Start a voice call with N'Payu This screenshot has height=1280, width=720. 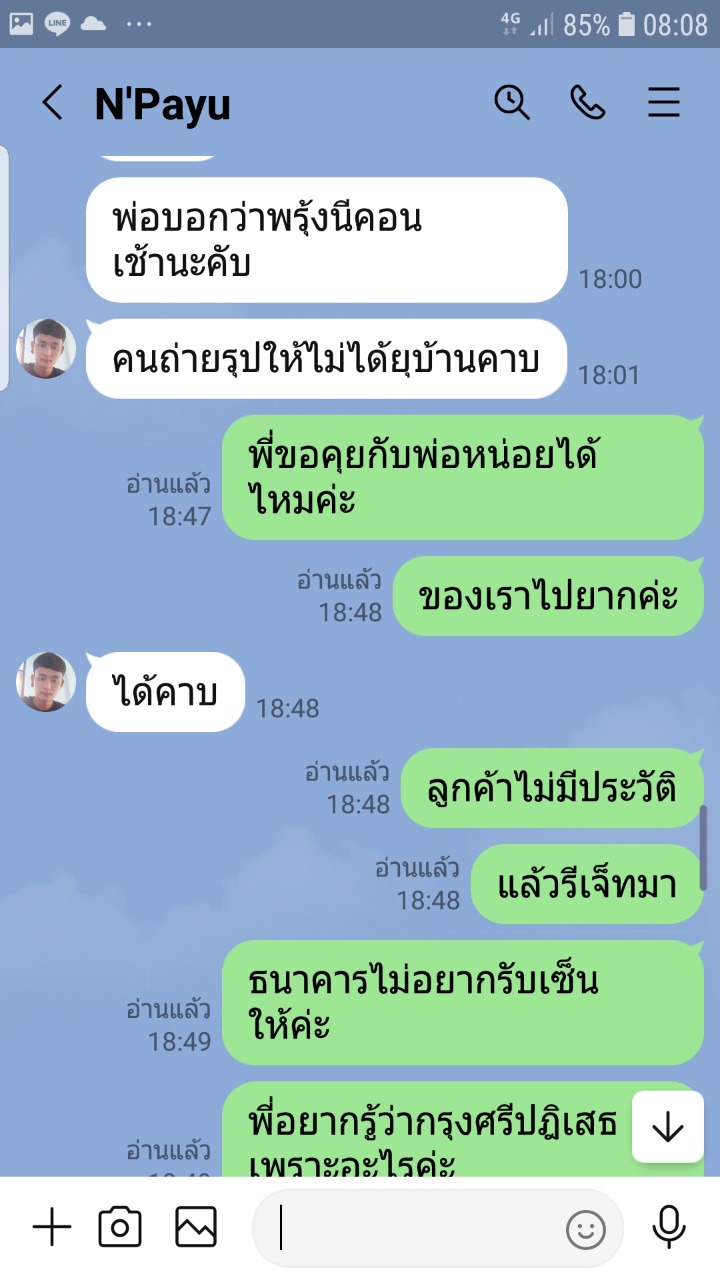tap(588, 102)
